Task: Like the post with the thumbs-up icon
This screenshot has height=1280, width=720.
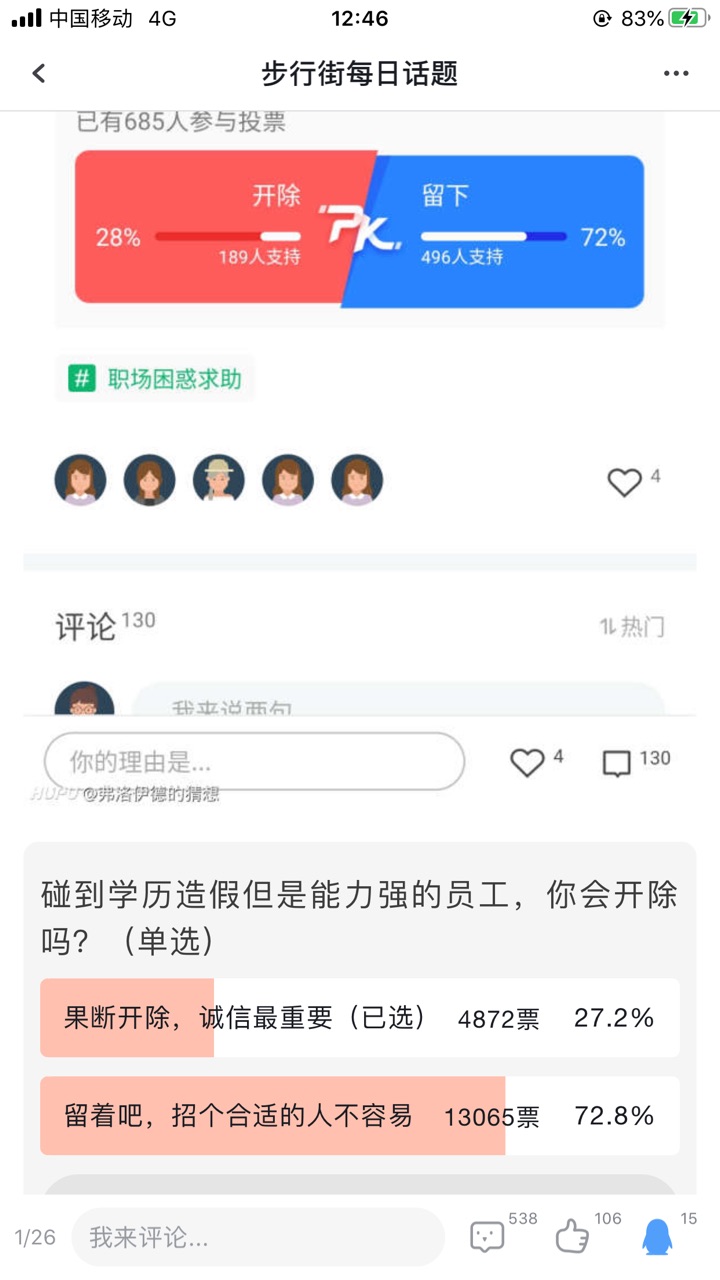Action: (x=572, y=1237)
